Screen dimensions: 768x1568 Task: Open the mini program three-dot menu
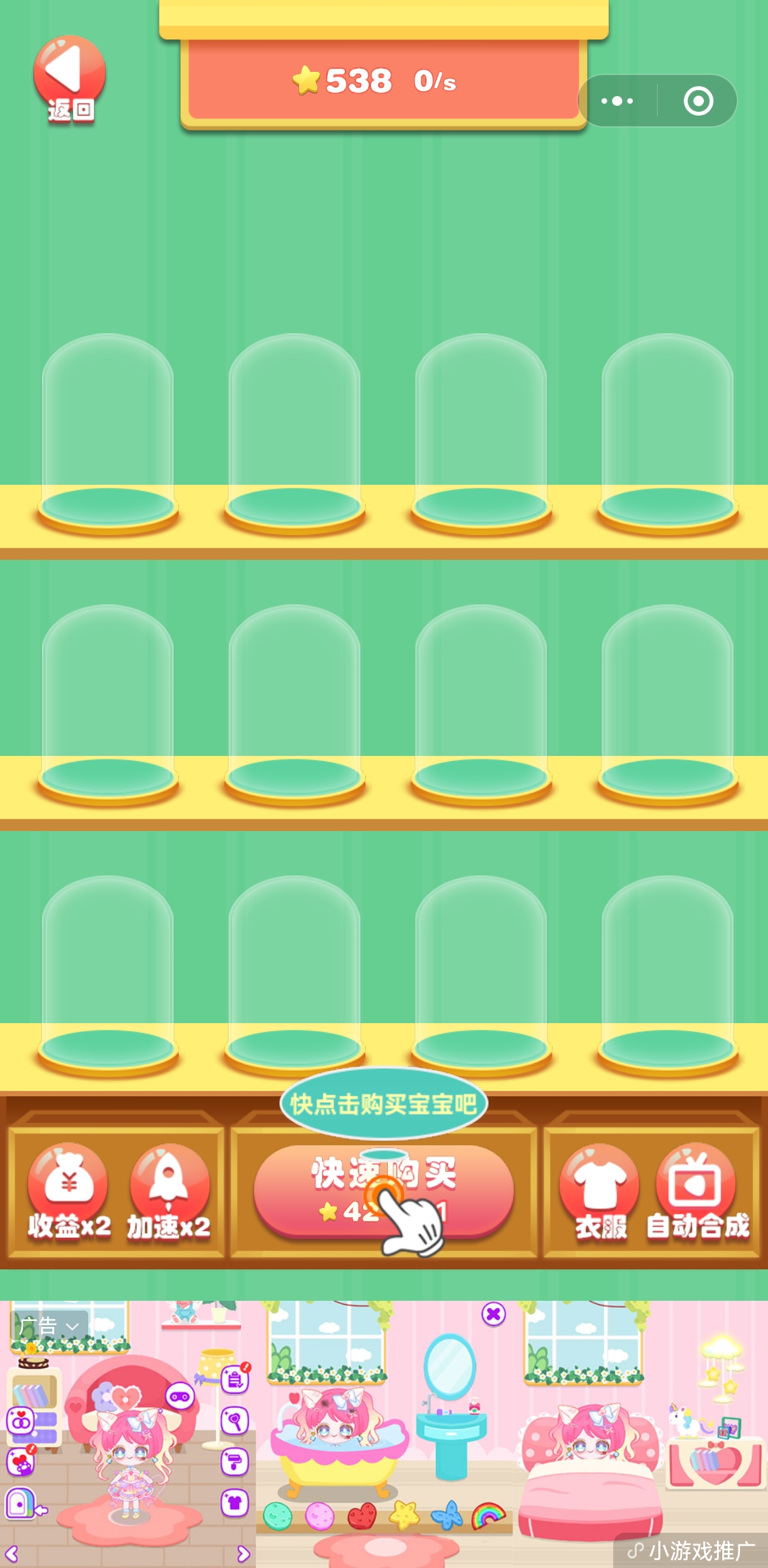pos(617,101)
